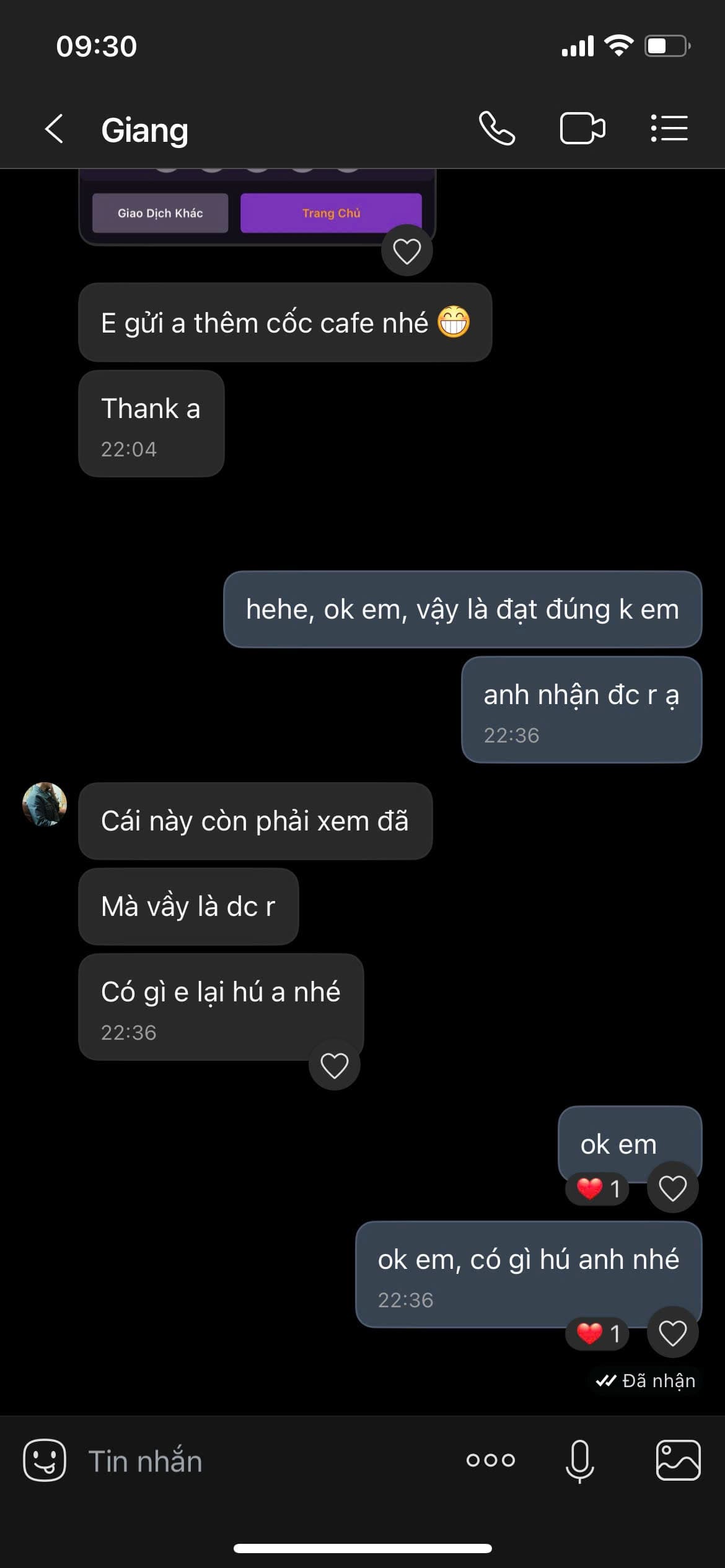
Task: Record a voice message with microphone
Action: (x=580, y=1461)
